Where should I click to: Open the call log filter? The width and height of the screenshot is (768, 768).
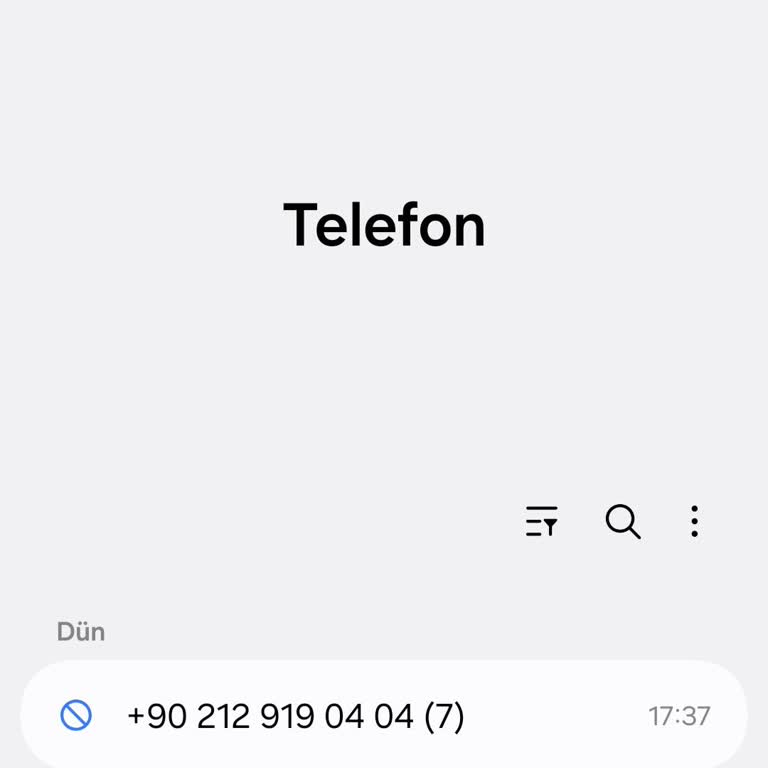pyautogui.click(x=542, y=521)
